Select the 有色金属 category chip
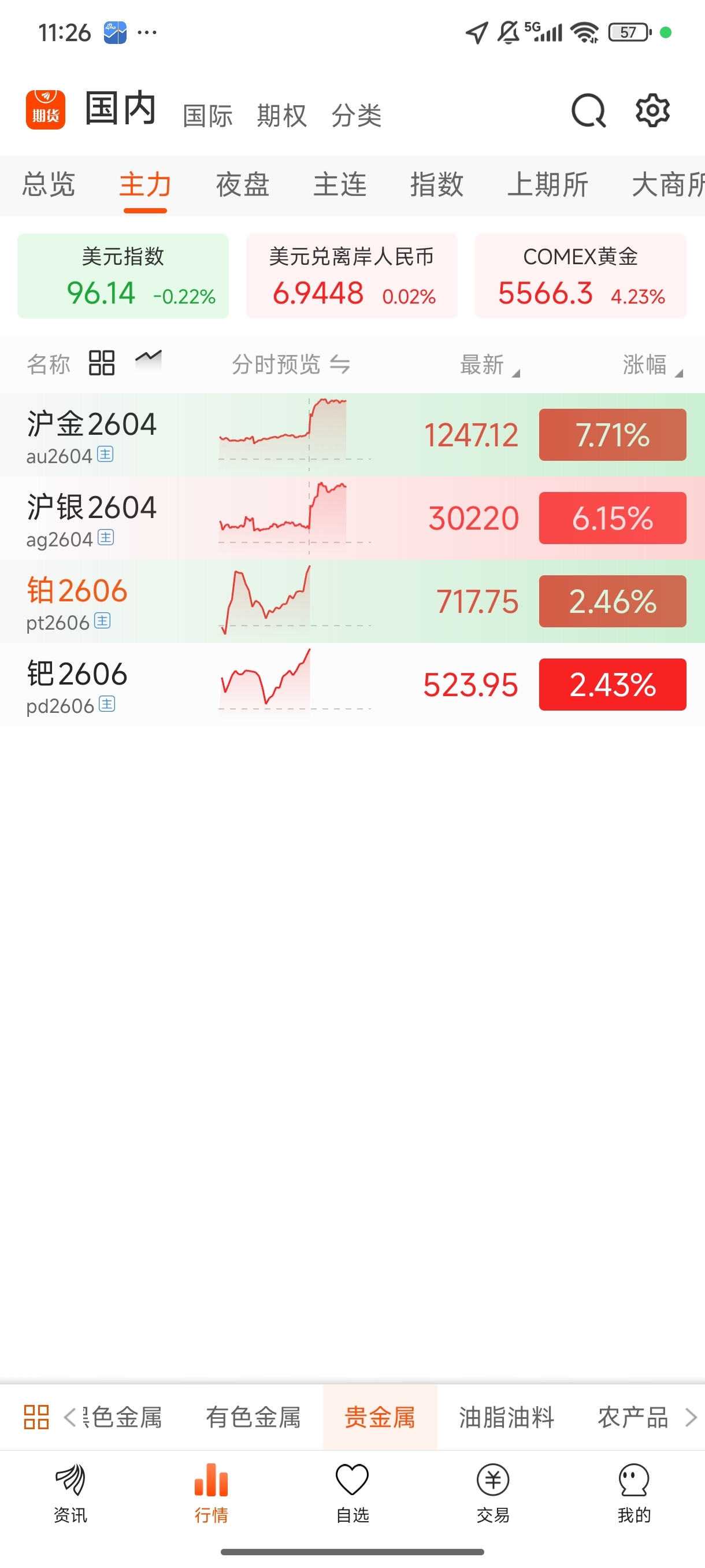This screenshot has height=1568, width=705. pyautogui.click(x=253, y=1418)
